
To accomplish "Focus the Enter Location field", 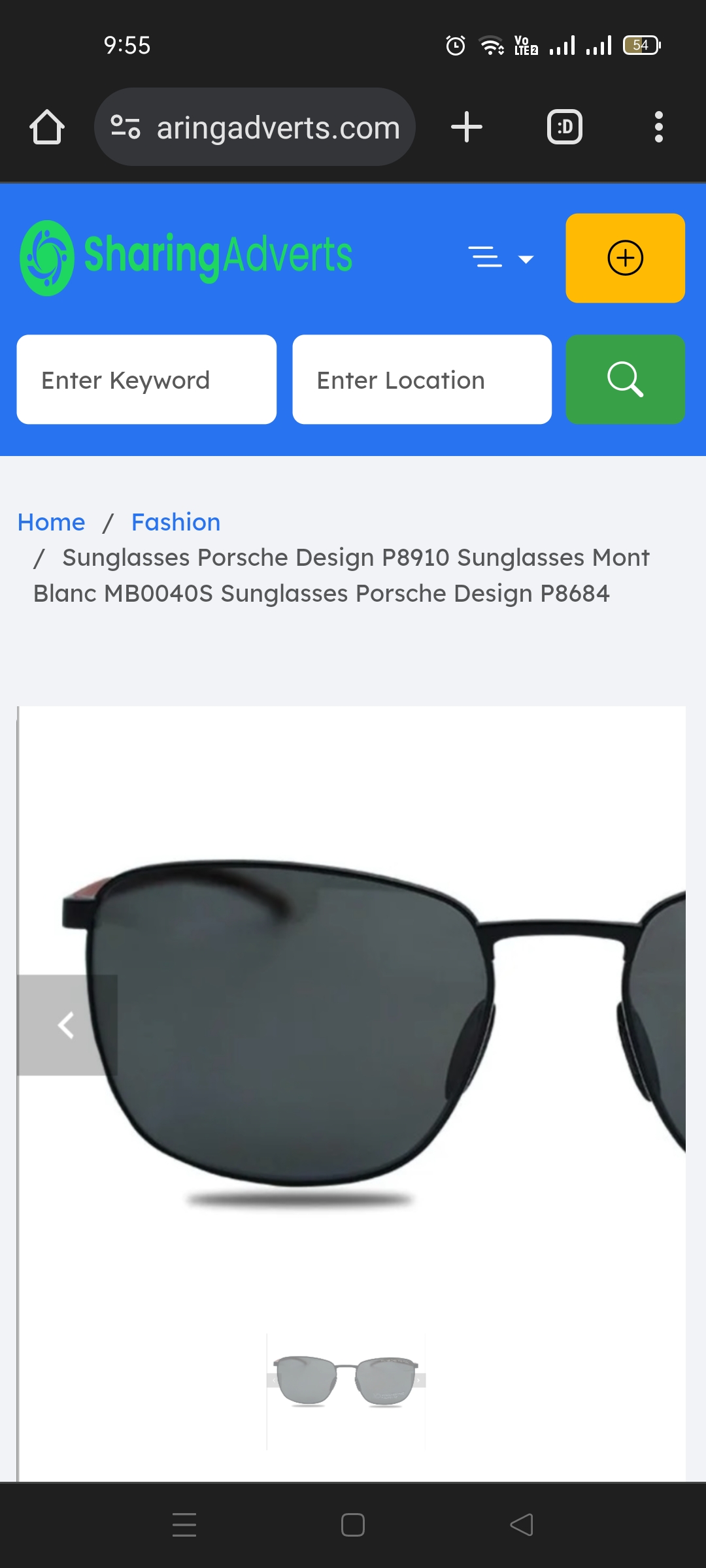I will [422, 380].
